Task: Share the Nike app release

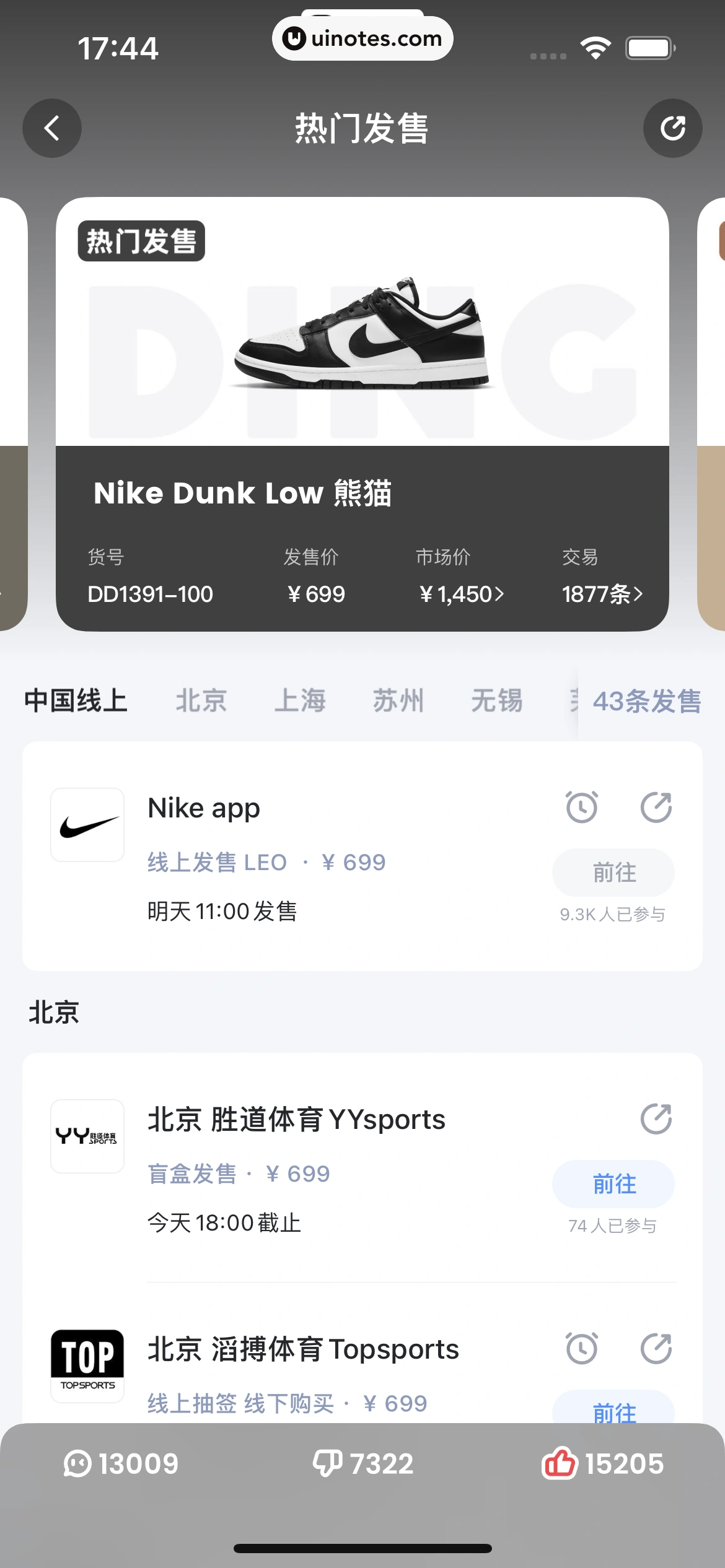Action: (x=656, y=808)
